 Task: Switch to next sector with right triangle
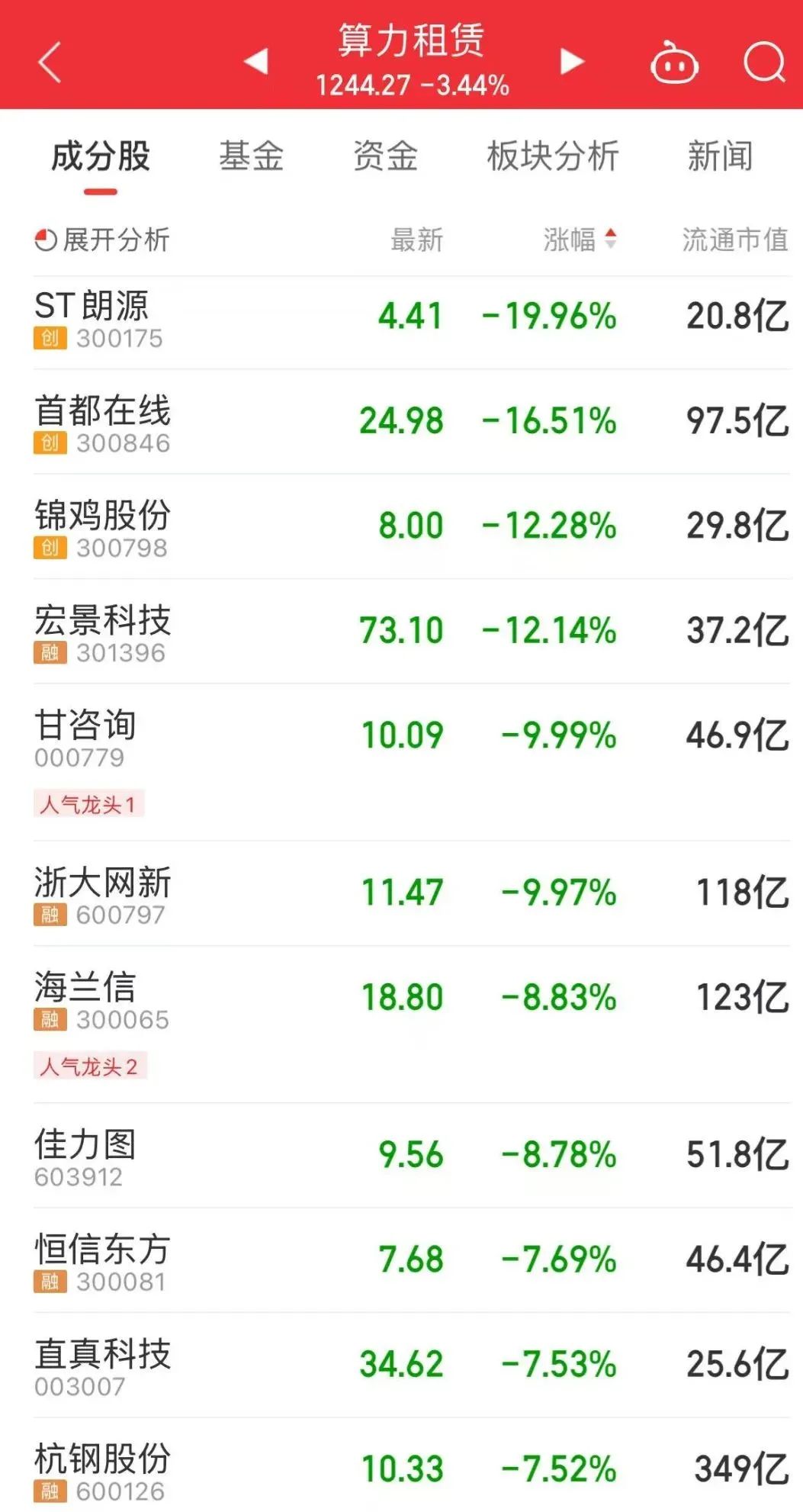[x=571, y=61]
